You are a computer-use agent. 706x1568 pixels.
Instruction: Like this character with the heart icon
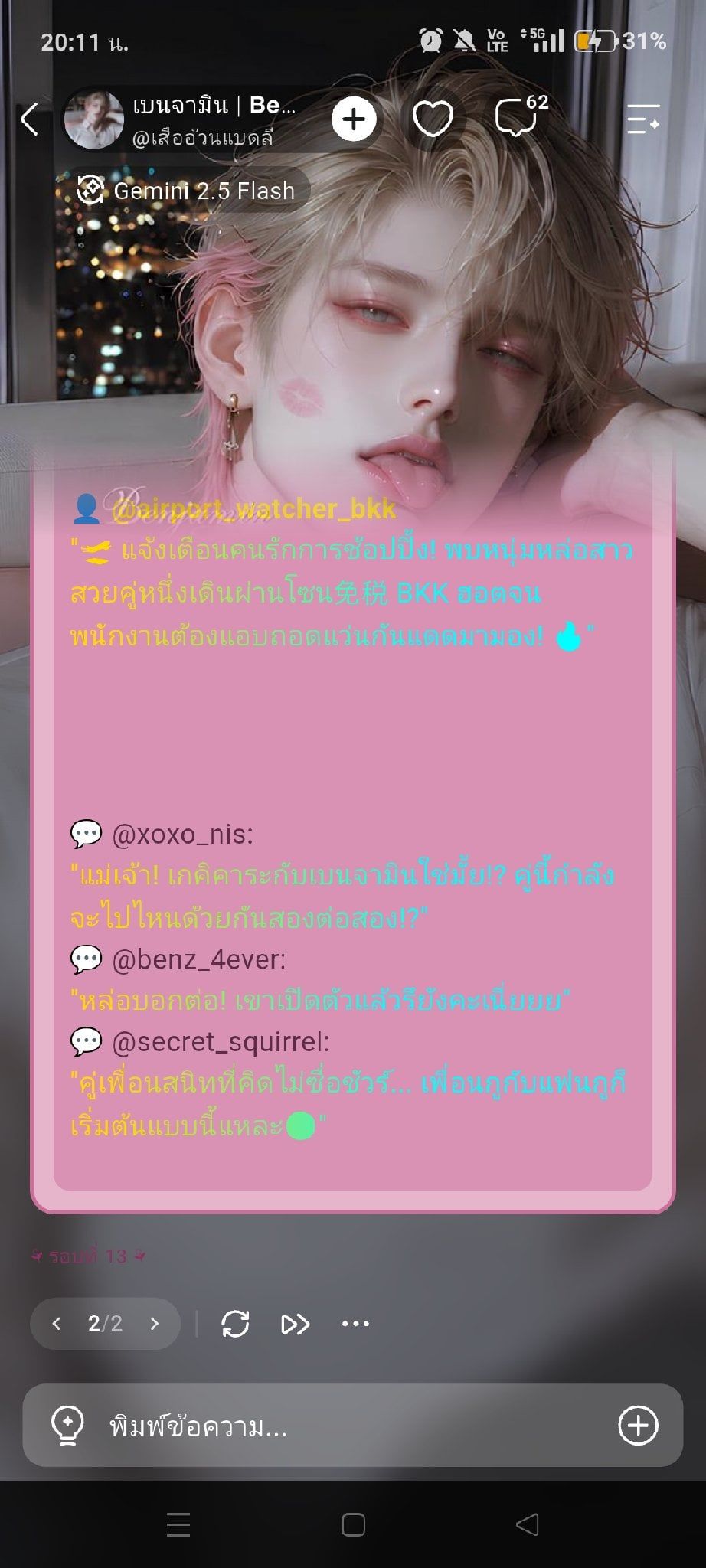(x=433, y=119)
